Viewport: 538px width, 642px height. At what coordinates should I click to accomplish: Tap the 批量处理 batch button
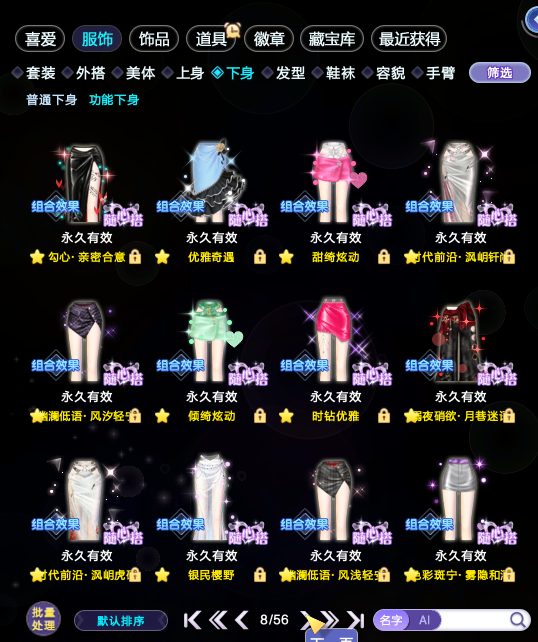pos(43,619)
